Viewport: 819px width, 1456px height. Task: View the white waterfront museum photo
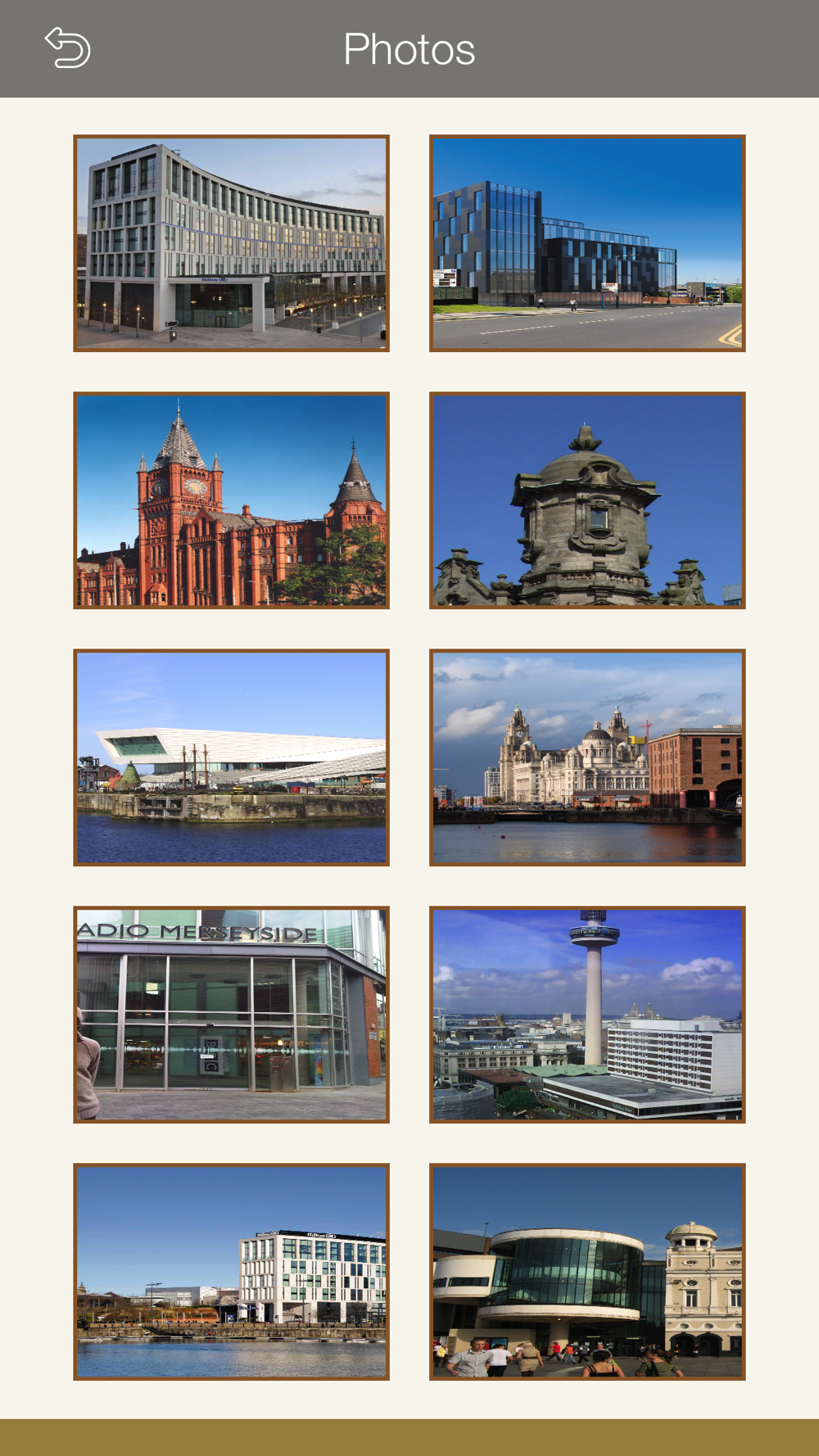coord(231,757)
